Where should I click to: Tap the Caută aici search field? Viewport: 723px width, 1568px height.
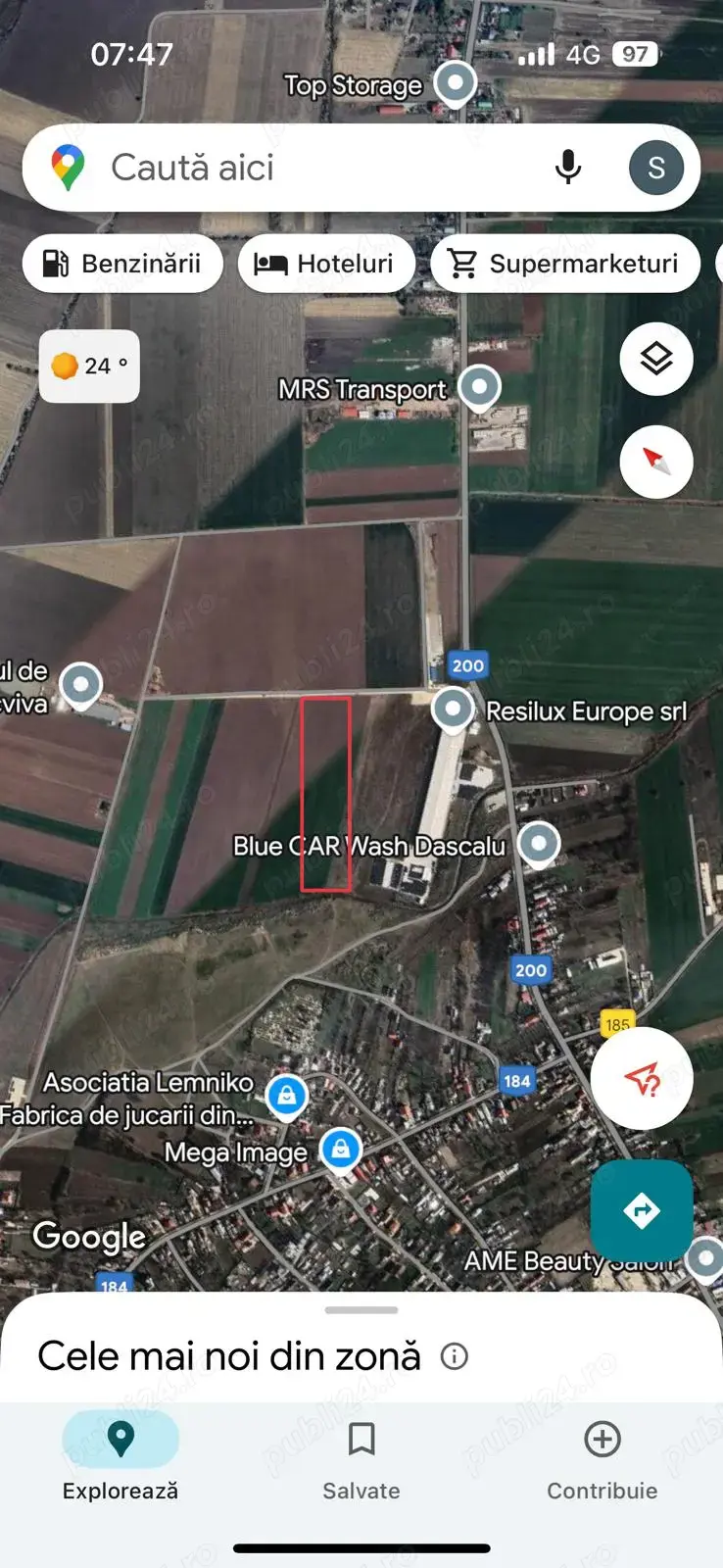tap(294, 168)
